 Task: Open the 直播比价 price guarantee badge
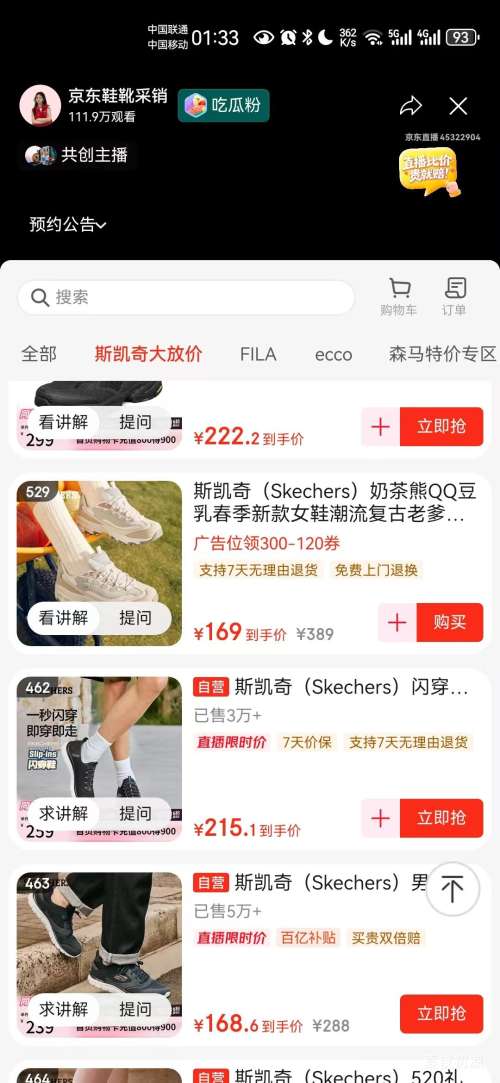click(429, 171)
